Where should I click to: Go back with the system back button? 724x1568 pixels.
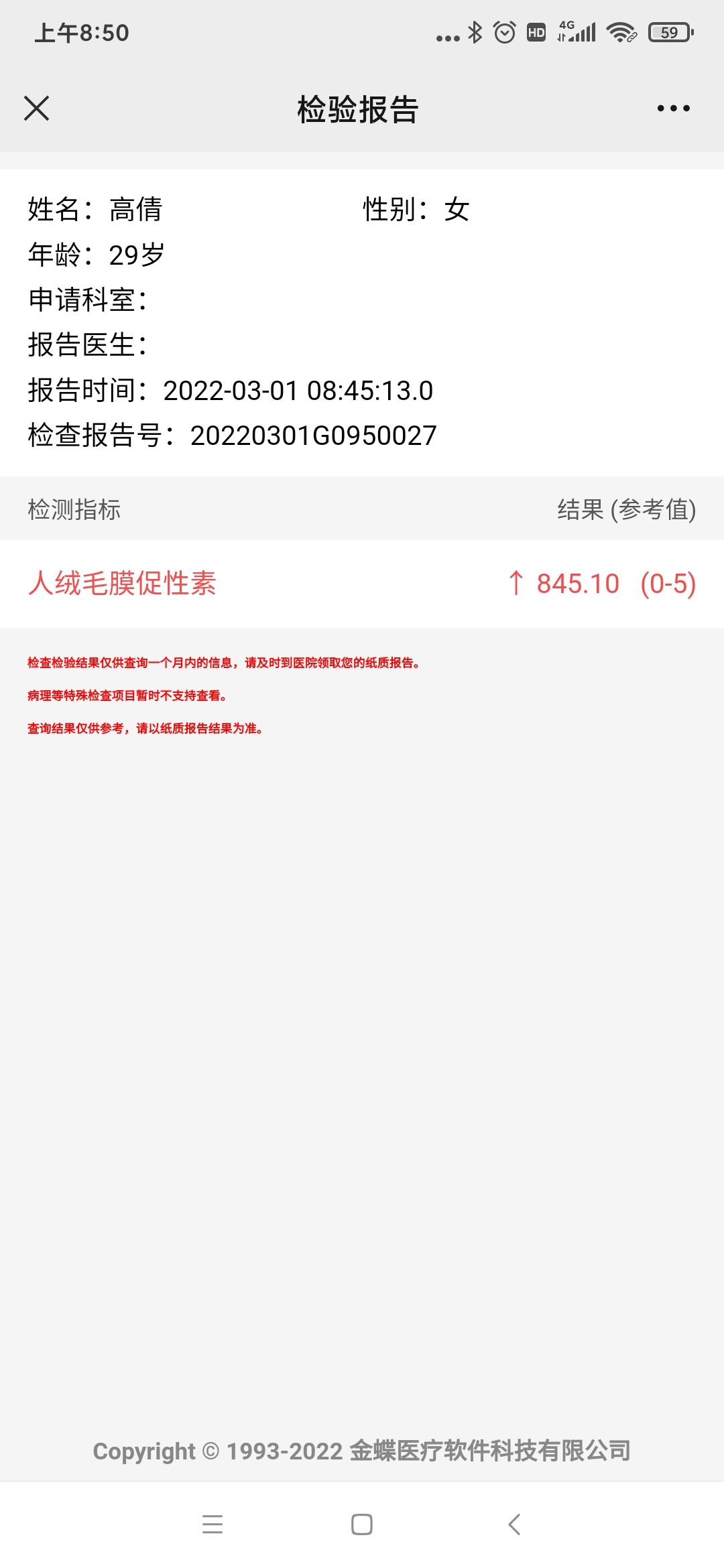514,1524
